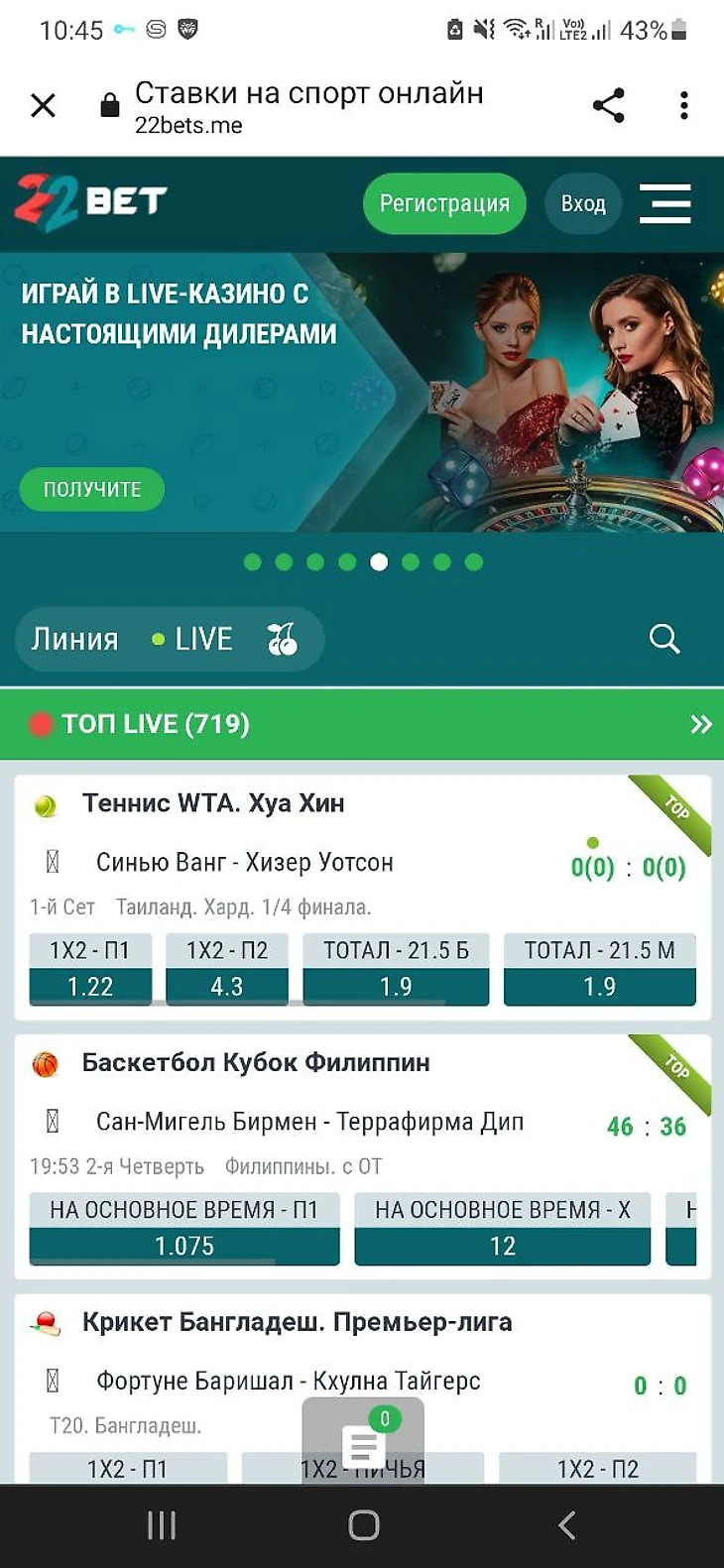724x1568 pixels.
Task: Share the 22bets.me page
Action: click(x=608, y=105)
